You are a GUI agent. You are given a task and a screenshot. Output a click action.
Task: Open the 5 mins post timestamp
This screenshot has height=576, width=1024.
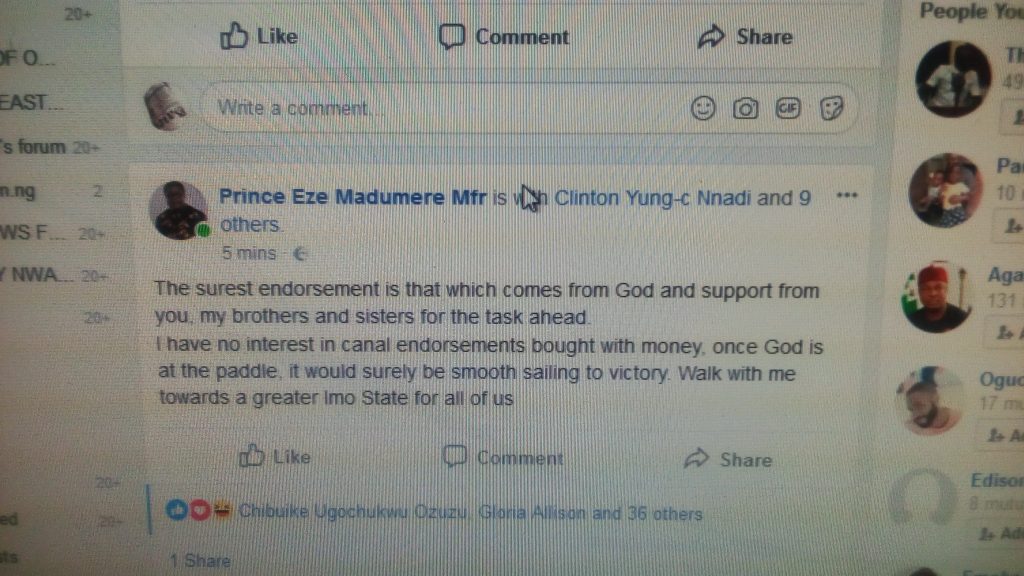[248, 253]
